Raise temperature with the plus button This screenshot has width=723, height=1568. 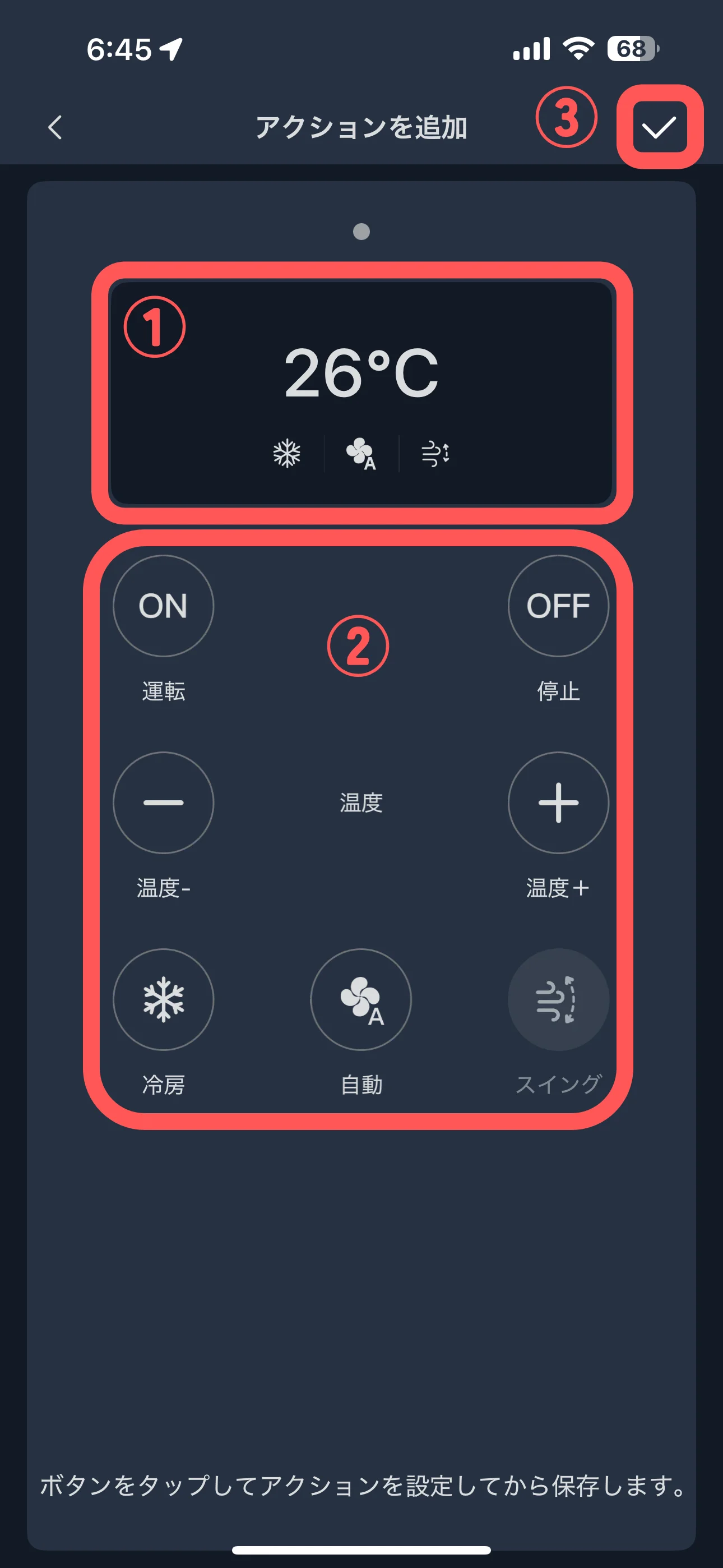[558, 803]
